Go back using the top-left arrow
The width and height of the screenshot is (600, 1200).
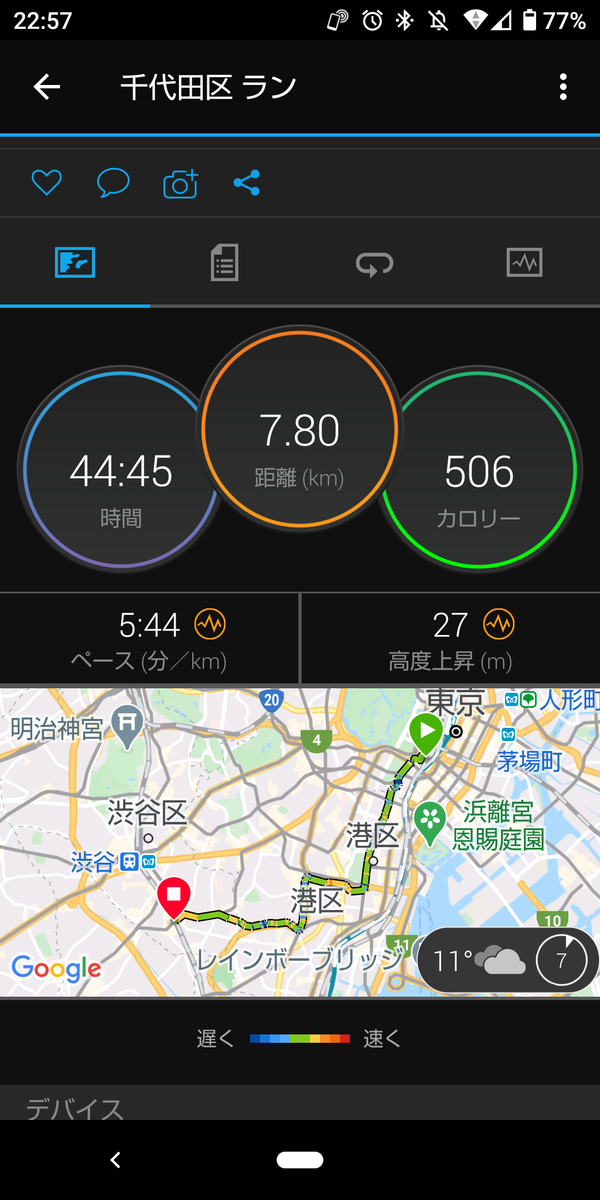pyautogui.click(x=47, y=87)
